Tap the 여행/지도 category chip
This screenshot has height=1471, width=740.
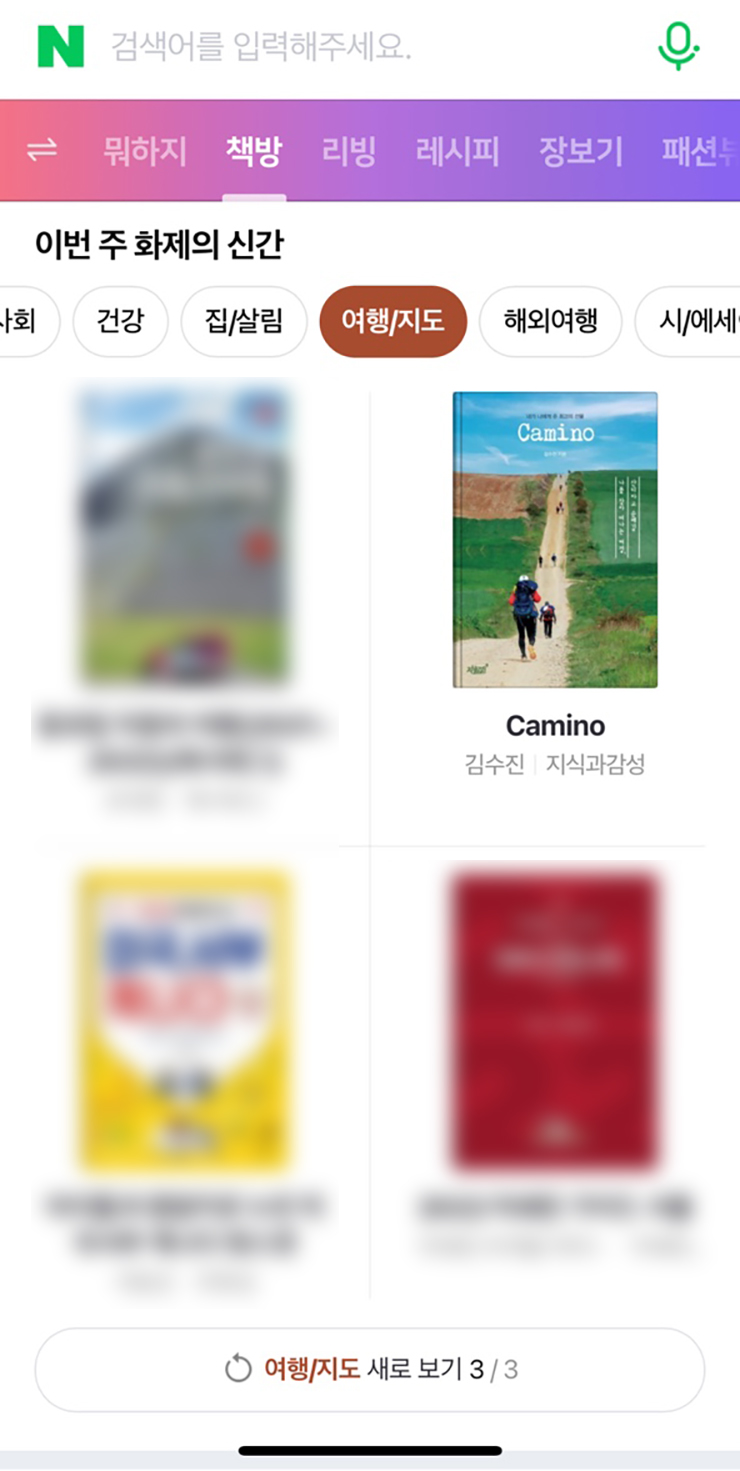(x=393, y=321)
